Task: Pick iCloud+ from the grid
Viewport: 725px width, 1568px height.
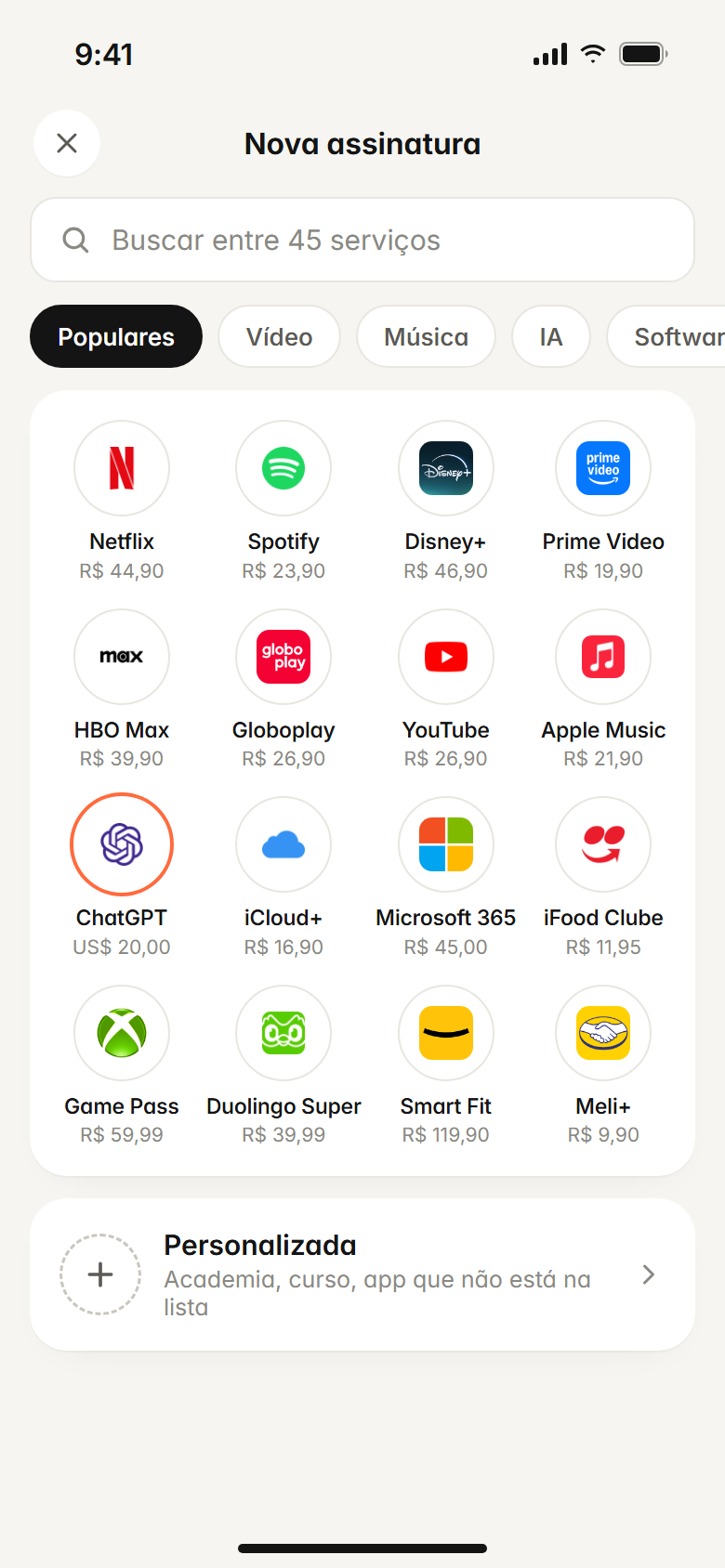Action: point(283,877)
